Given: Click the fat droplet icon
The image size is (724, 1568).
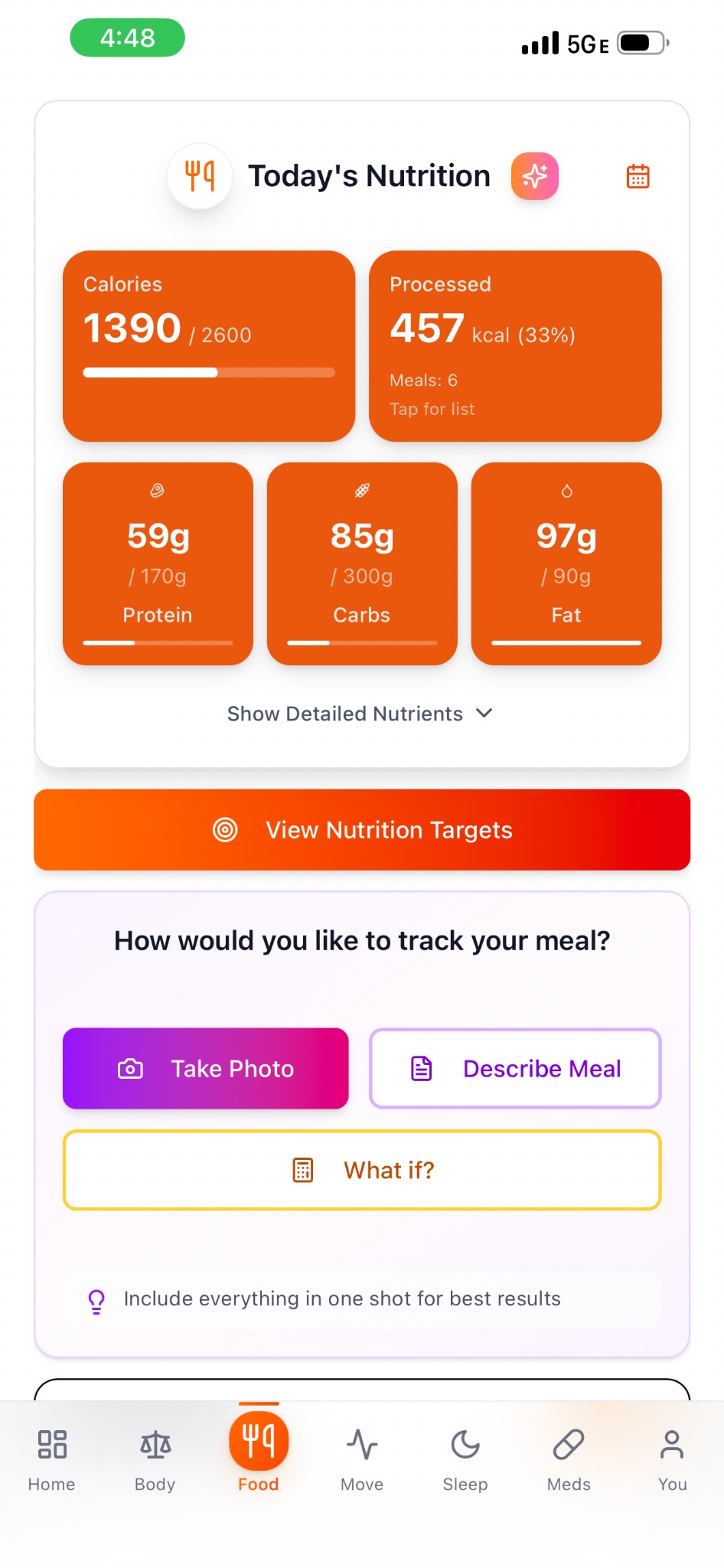Looking at the screenshot, I should pyautogui.click(x=566, y=491).
